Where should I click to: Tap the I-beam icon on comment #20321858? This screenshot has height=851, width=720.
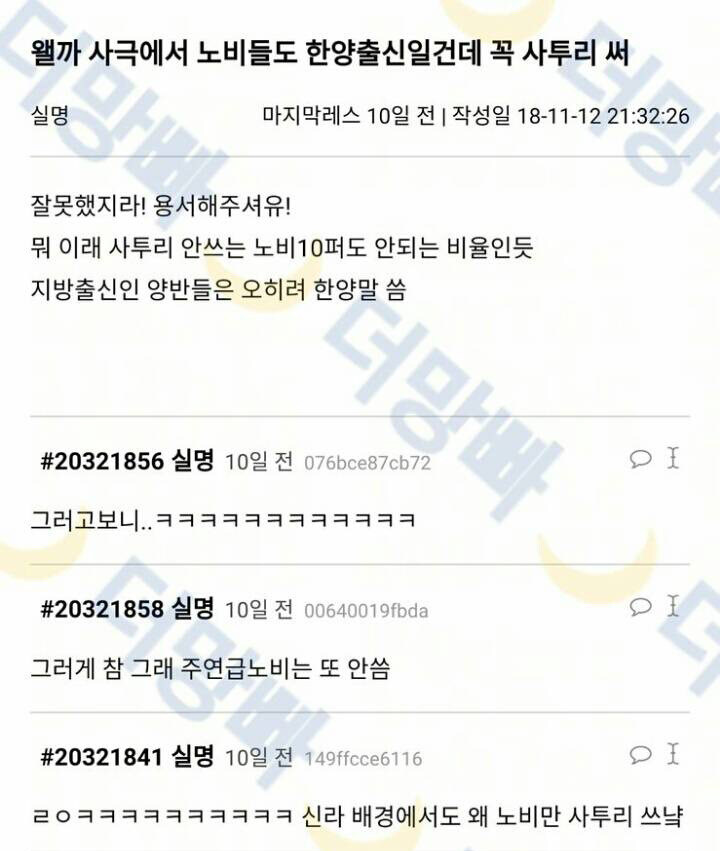pyautogui.click(x=673, y=607)
